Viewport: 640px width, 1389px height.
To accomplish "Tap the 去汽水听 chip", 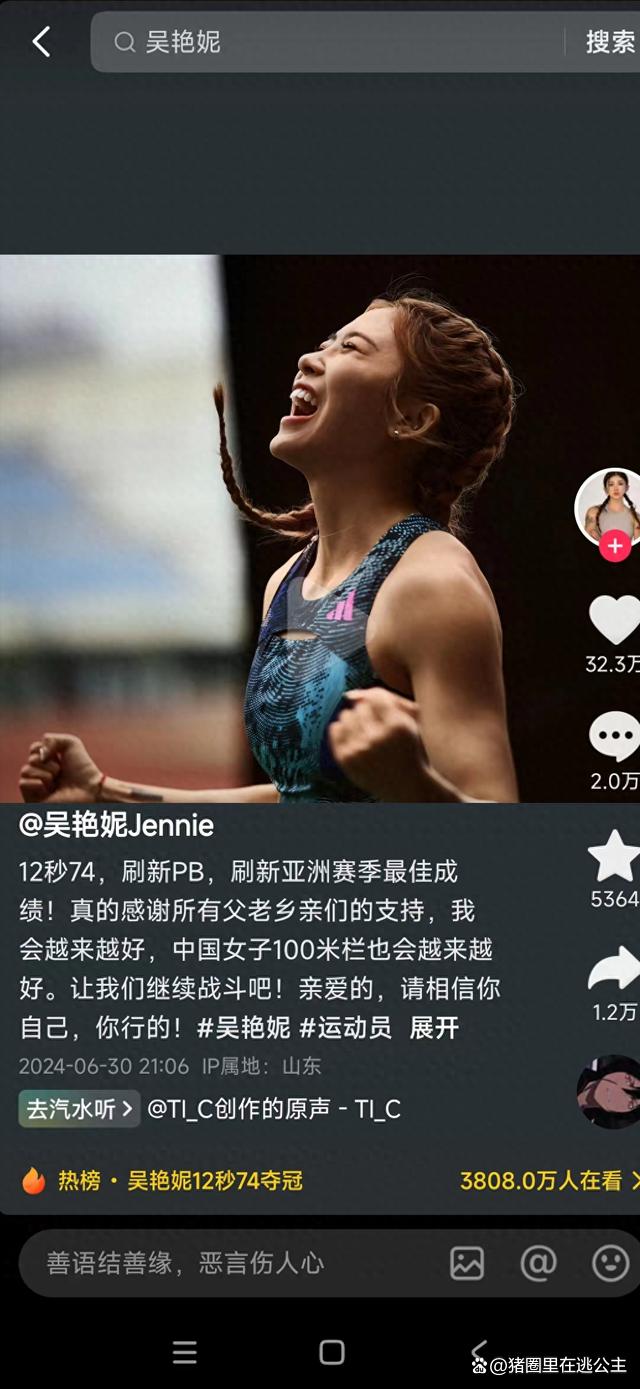I will click(x=79, y=1108).
